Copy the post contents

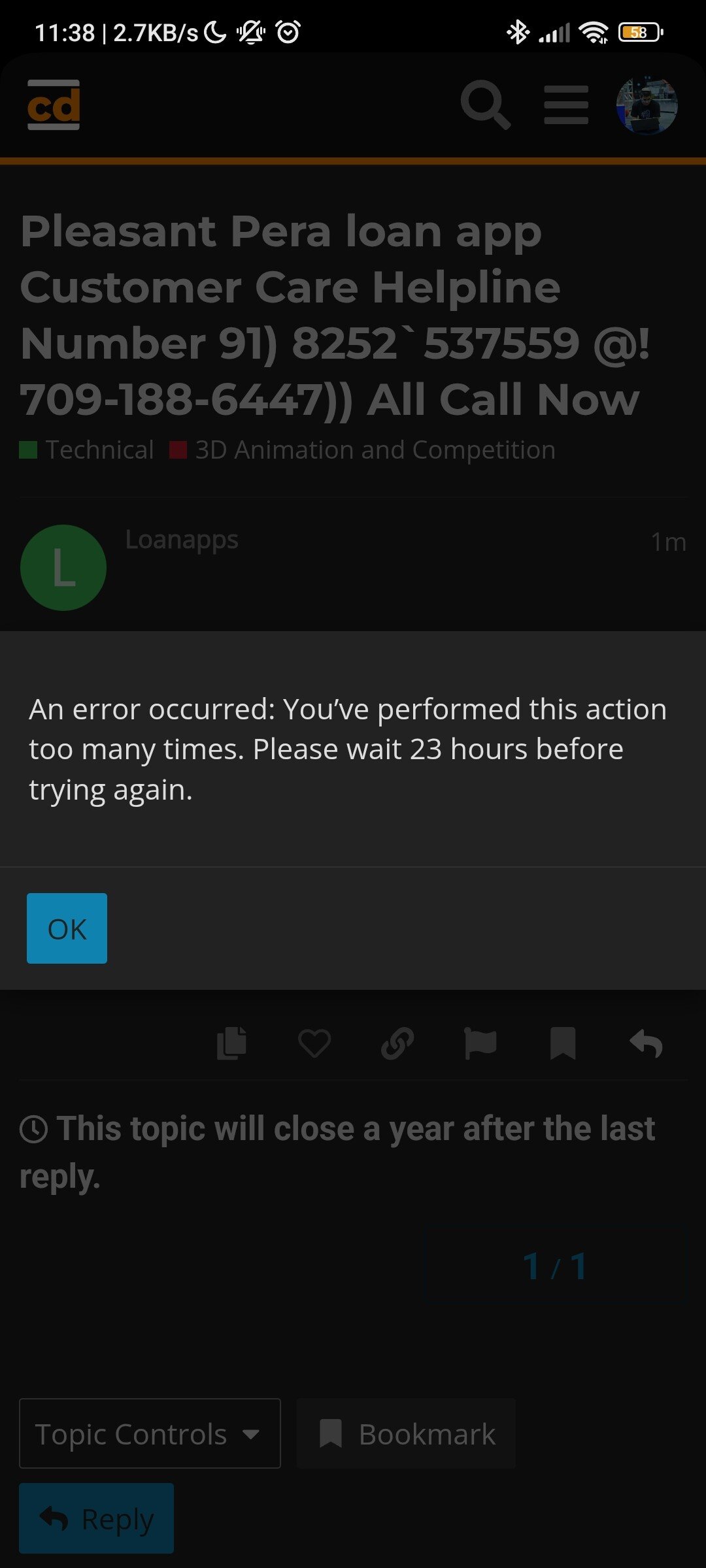231,1043
